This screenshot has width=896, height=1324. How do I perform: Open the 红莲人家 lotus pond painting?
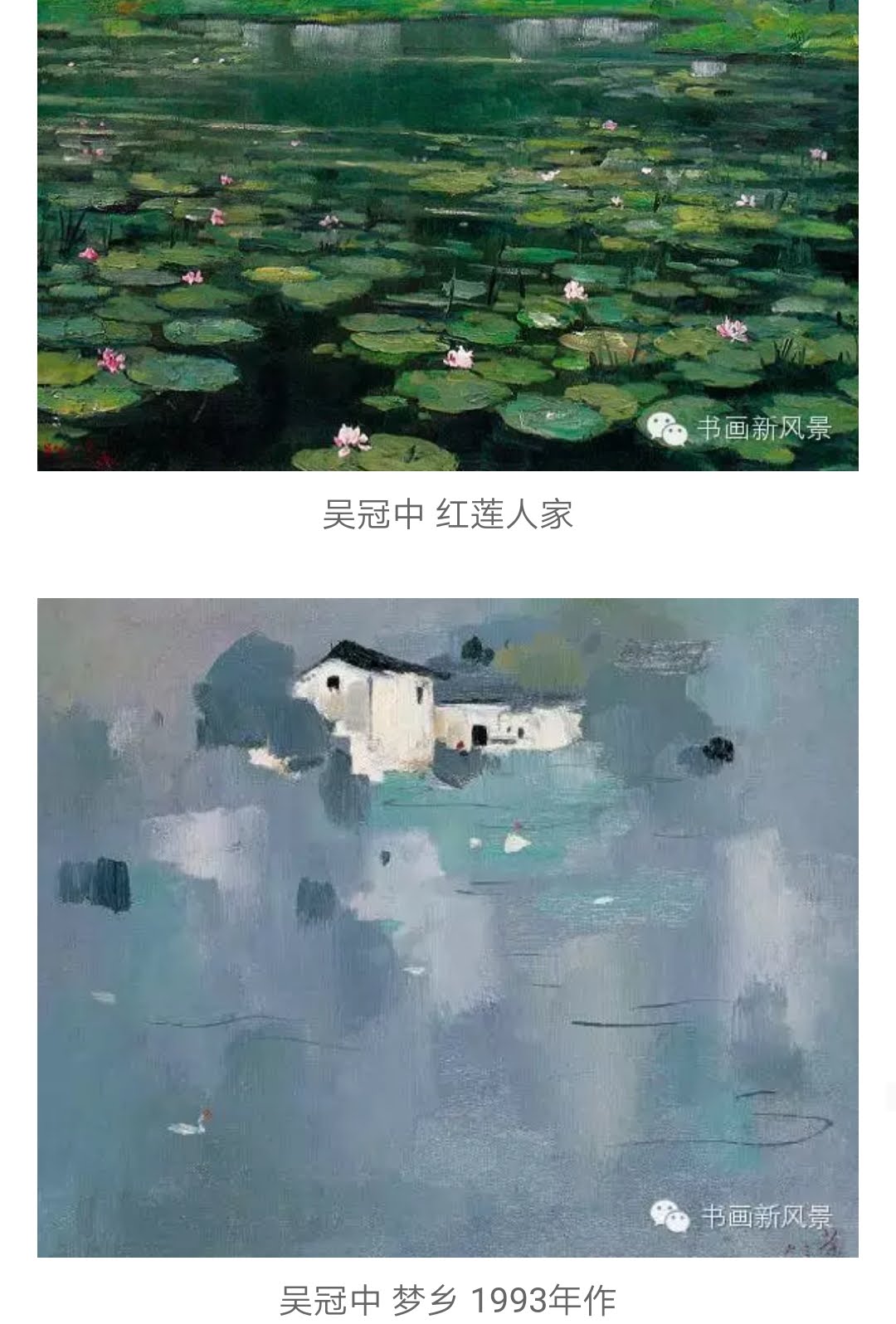tap(448, 236)
